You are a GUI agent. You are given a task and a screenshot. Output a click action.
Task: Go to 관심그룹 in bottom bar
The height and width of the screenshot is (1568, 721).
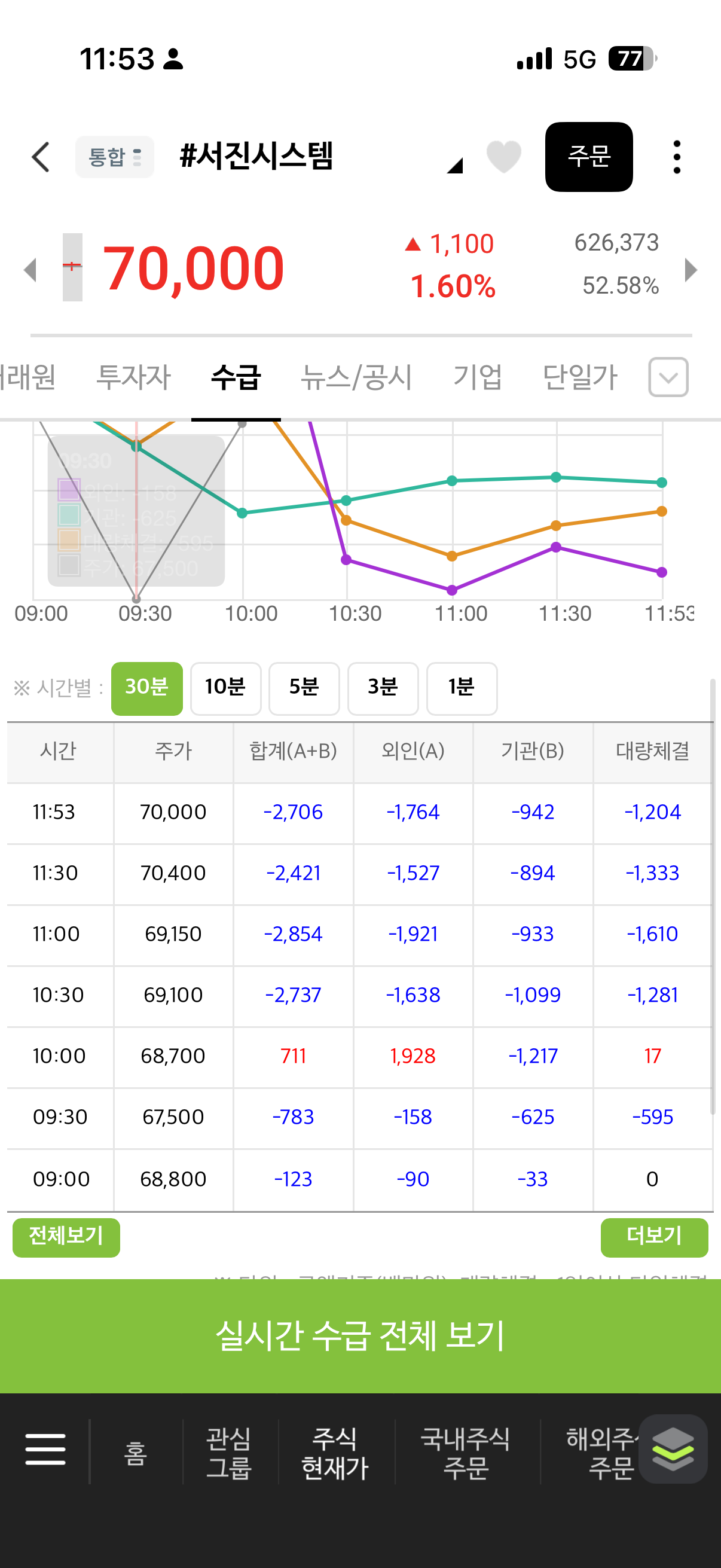[229, 1453]
